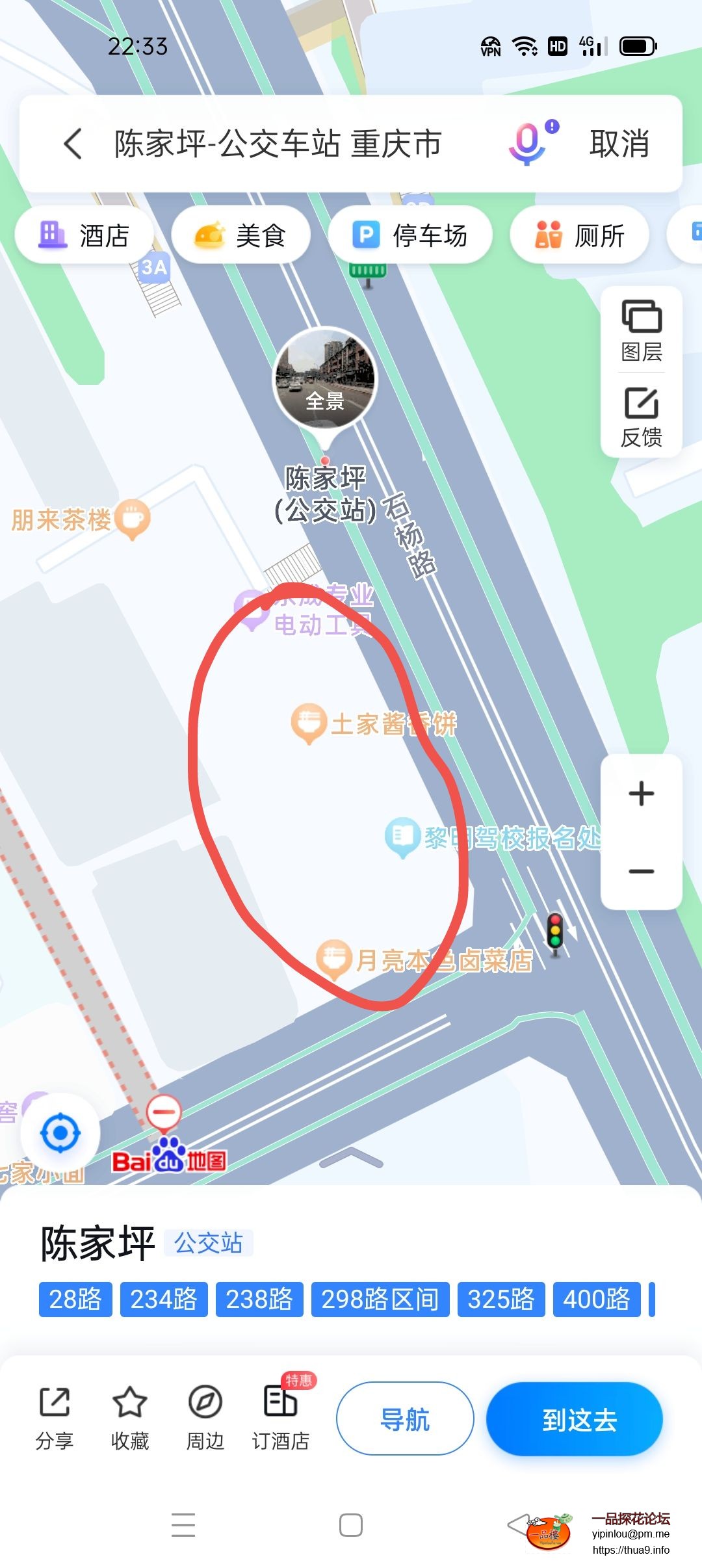702x1568 pixels.
Task: Filter nearby by 酒店 chip
Action: (84, 235)
